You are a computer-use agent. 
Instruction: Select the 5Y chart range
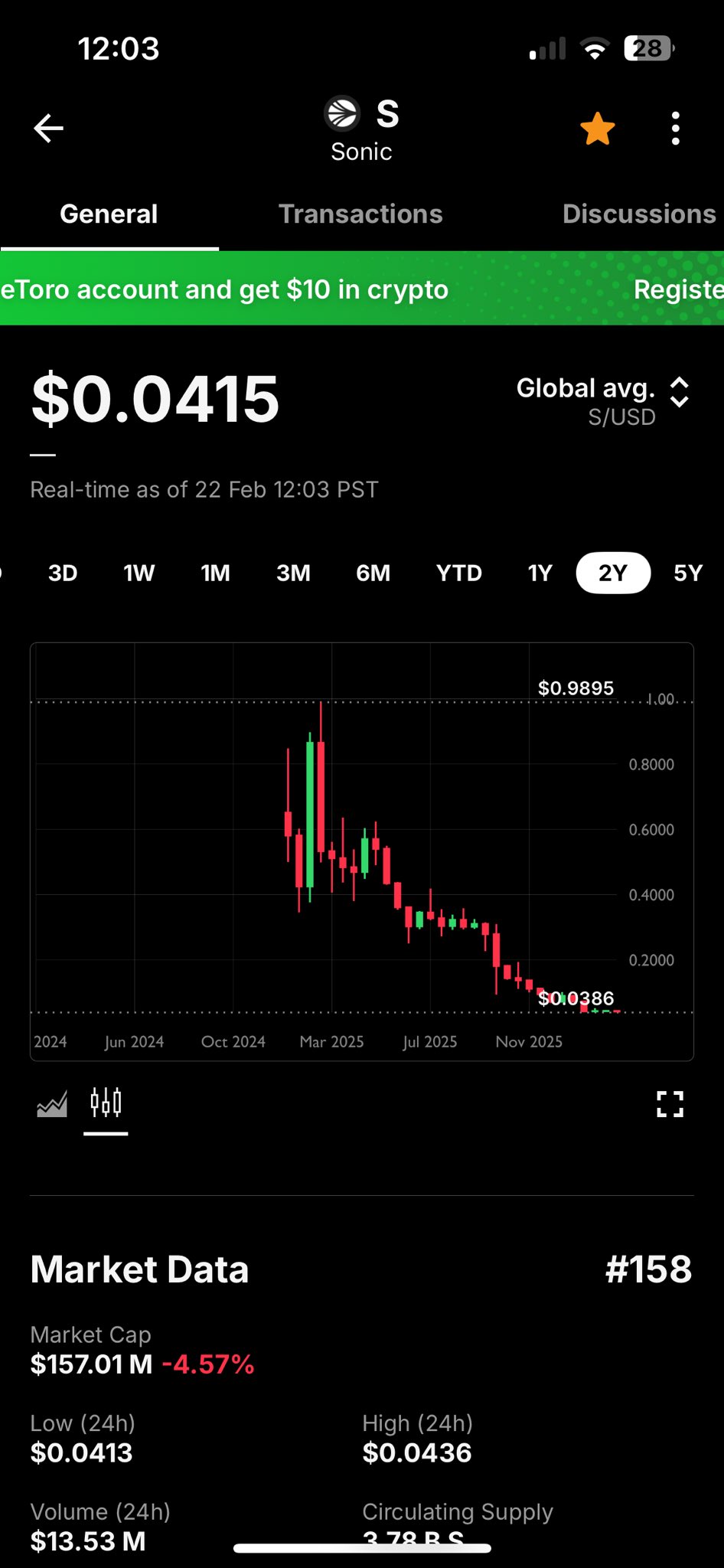(x=687, y=573)
